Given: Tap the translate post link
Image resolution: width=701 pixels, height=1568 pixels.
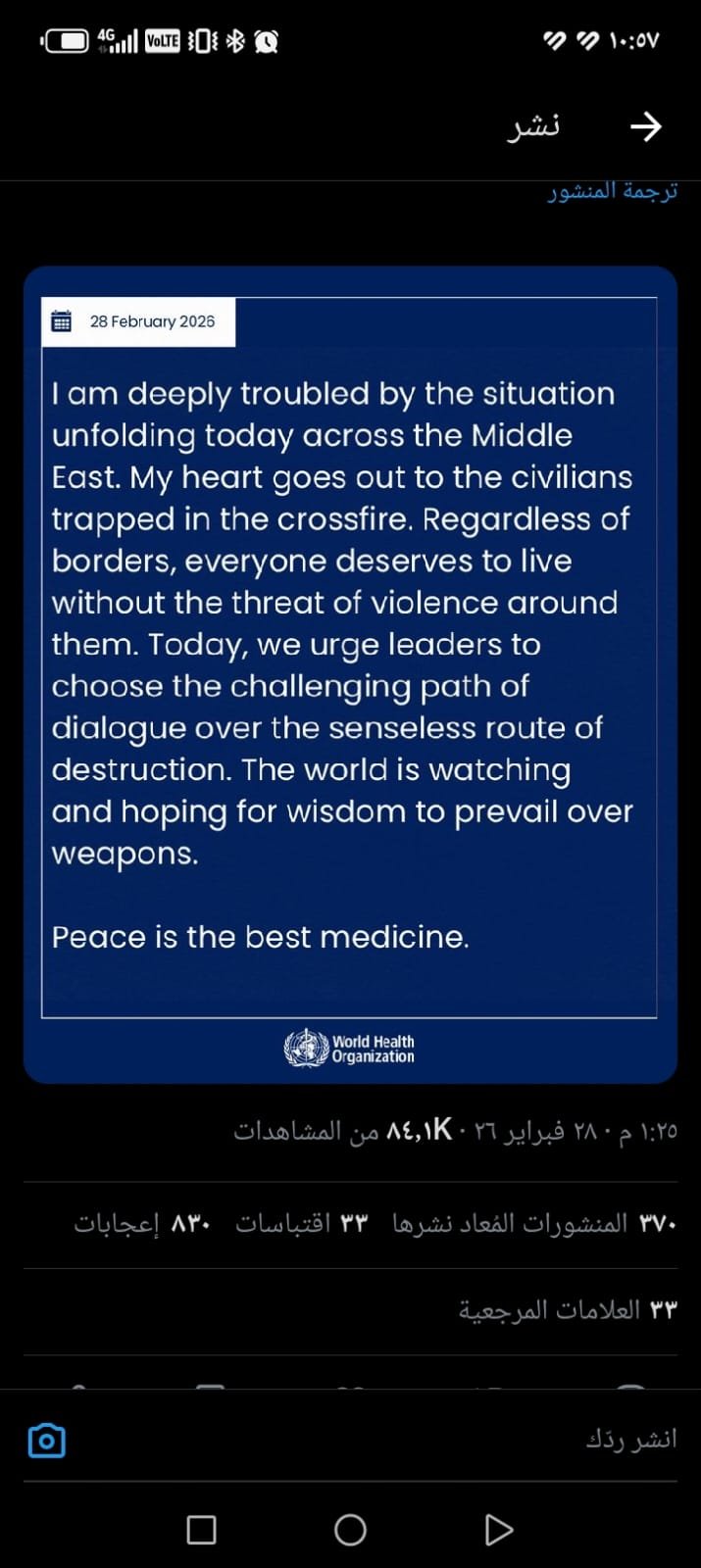Looking at the screenshot, I should pos(612,191).
